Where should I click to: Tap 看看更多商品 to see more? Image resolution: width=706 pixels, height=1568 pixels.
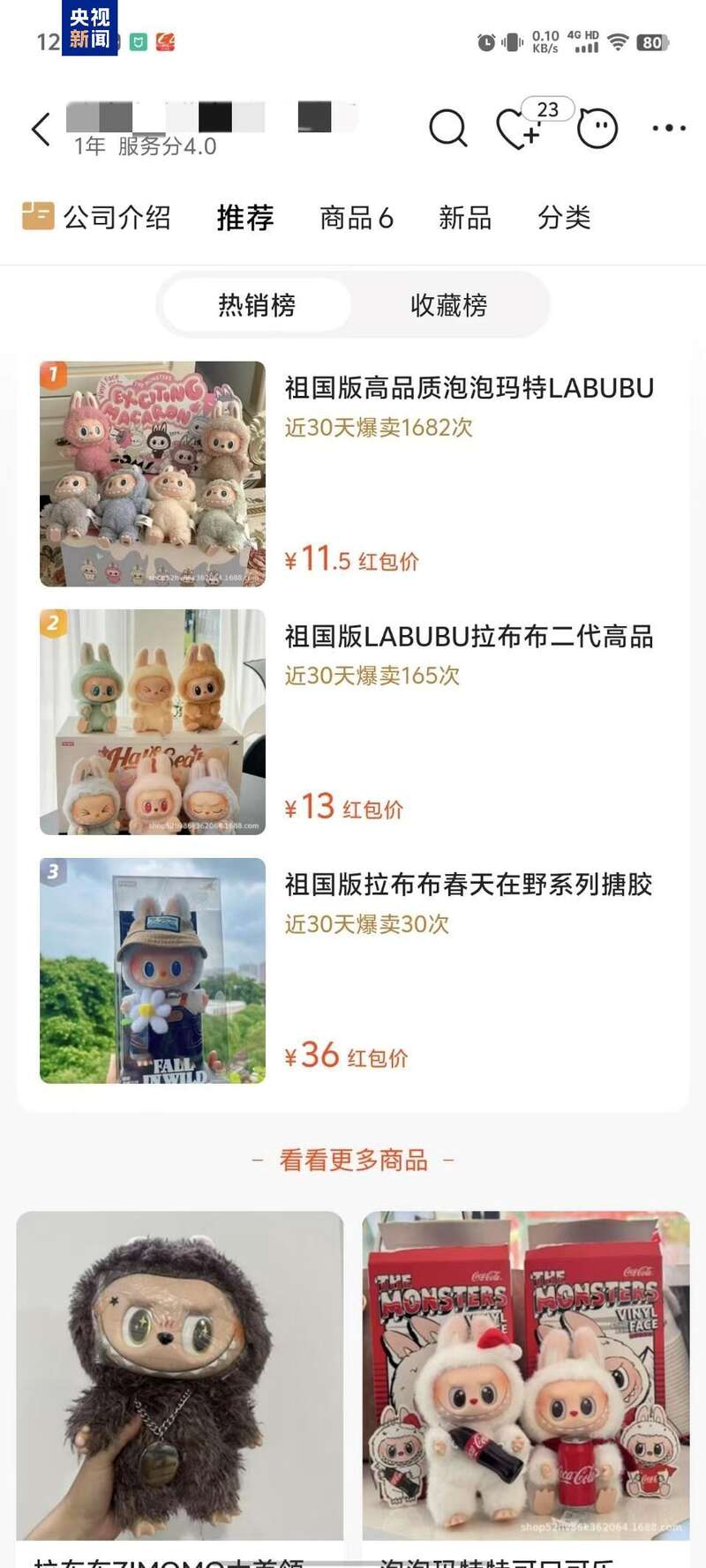353,1160
